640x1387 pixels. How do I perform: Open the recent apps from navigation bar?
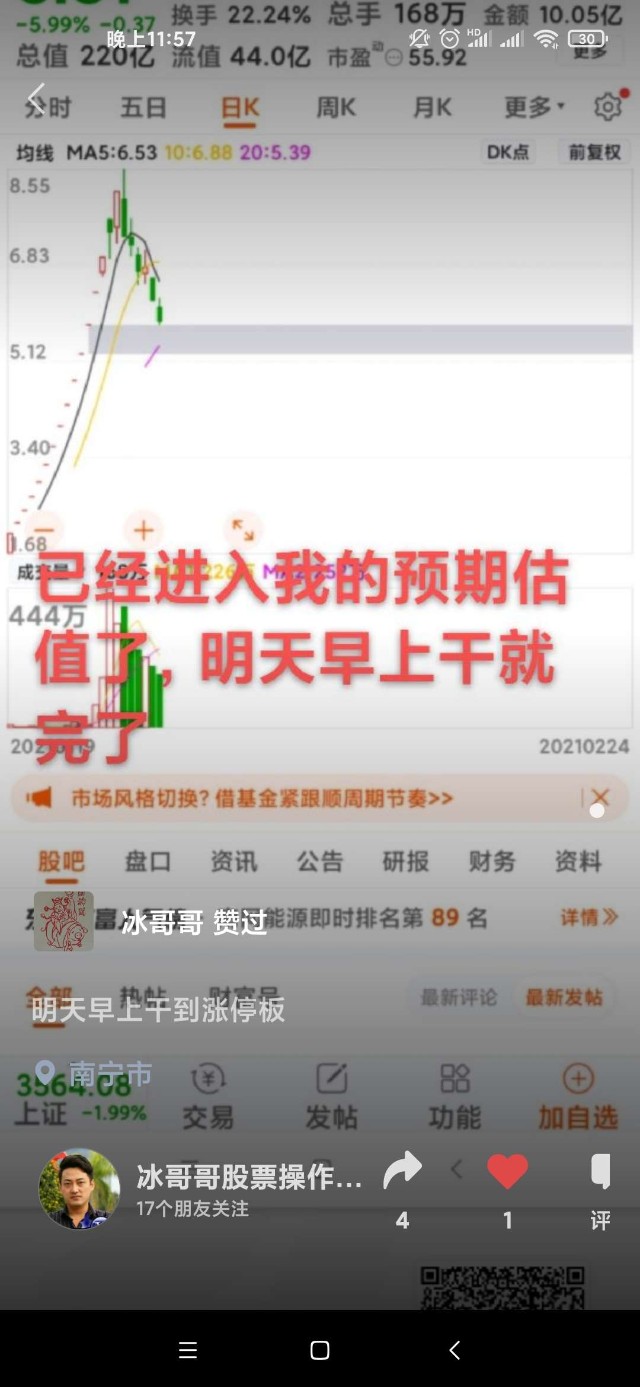(x=187, y=1350)
